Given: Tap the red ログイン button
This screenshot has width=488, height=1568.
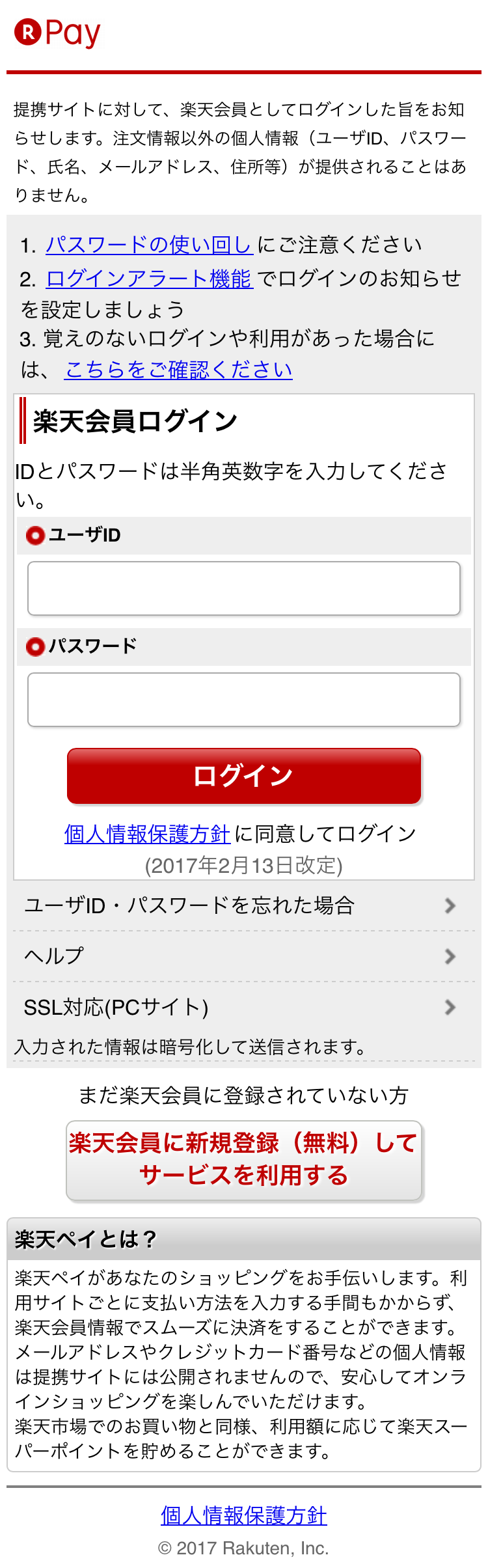Looking at the screenshot, I should [244, 776].
